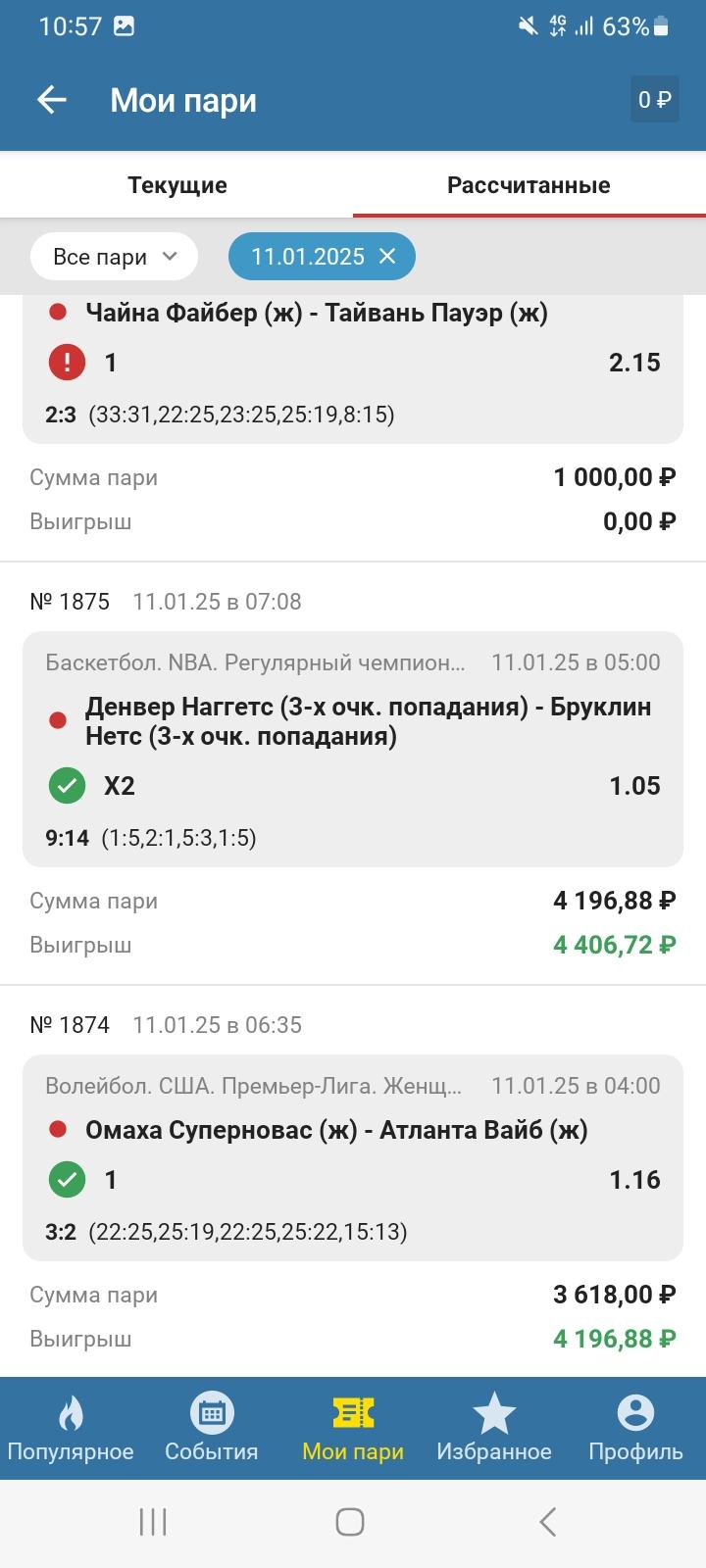Tap the system home button
Screen dimensions: 706x1568
(x=350, y=1522)
